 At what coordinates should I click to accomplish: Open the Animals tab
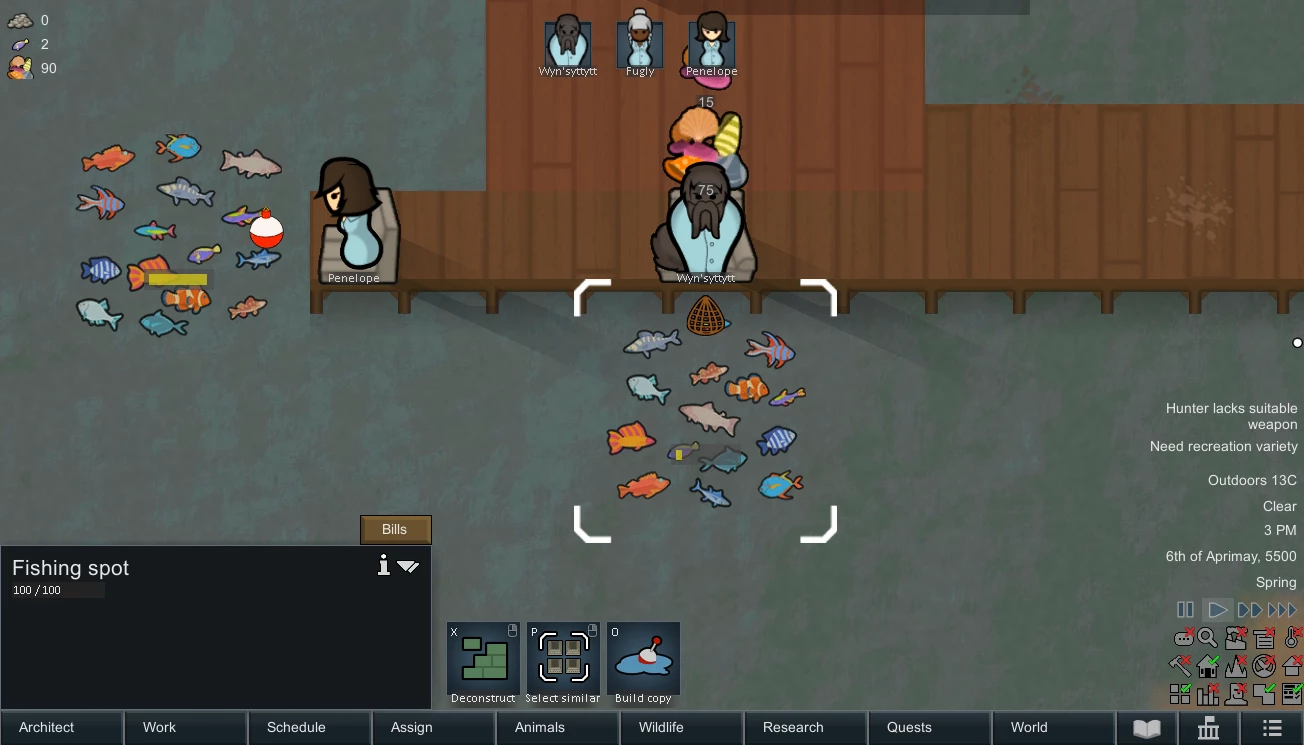(x=558, y=727)
